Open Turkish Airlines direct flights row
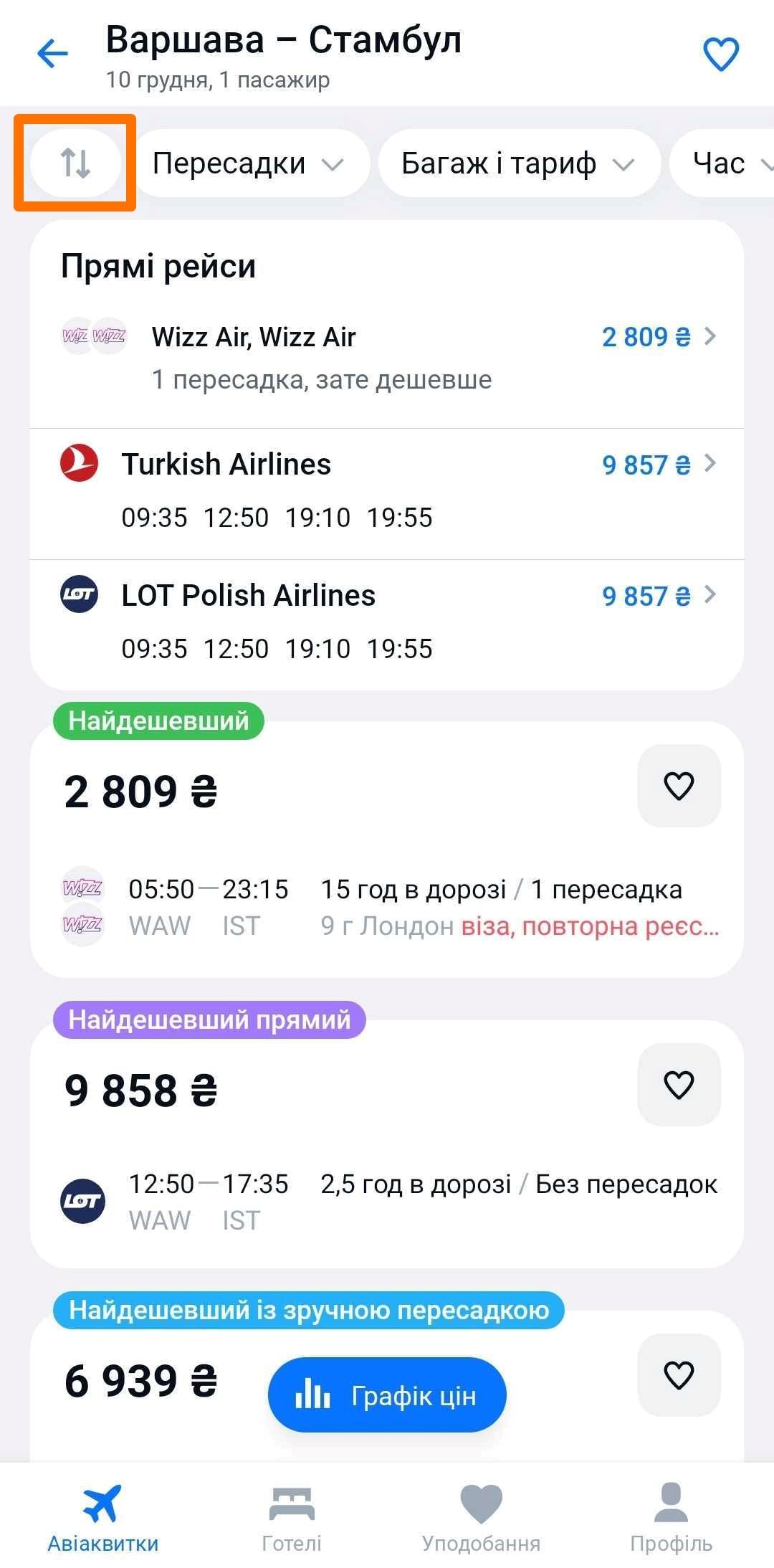The height and width of the screenshot is (1568, 774). 387,494
